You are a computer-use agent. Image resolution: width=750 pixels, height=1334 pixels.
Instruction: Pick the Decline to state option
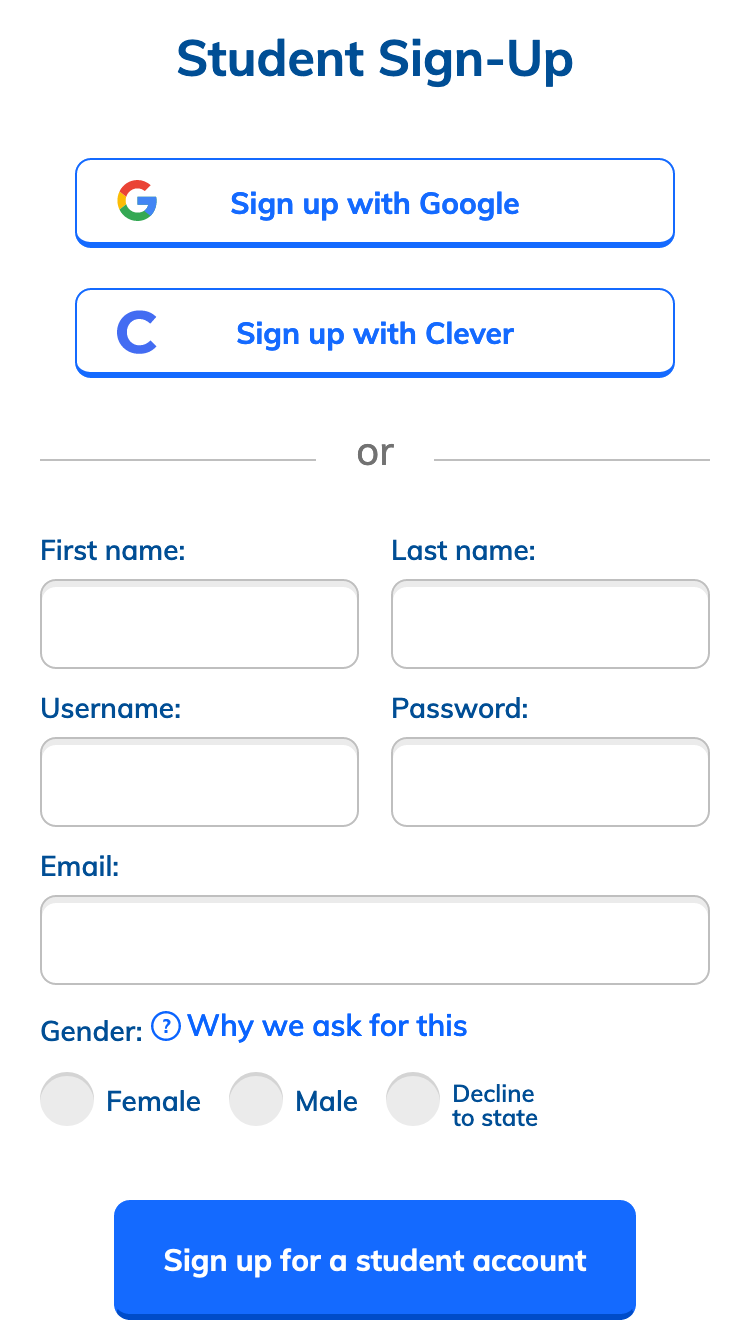pyautogui.click(x=413, y=1100)
